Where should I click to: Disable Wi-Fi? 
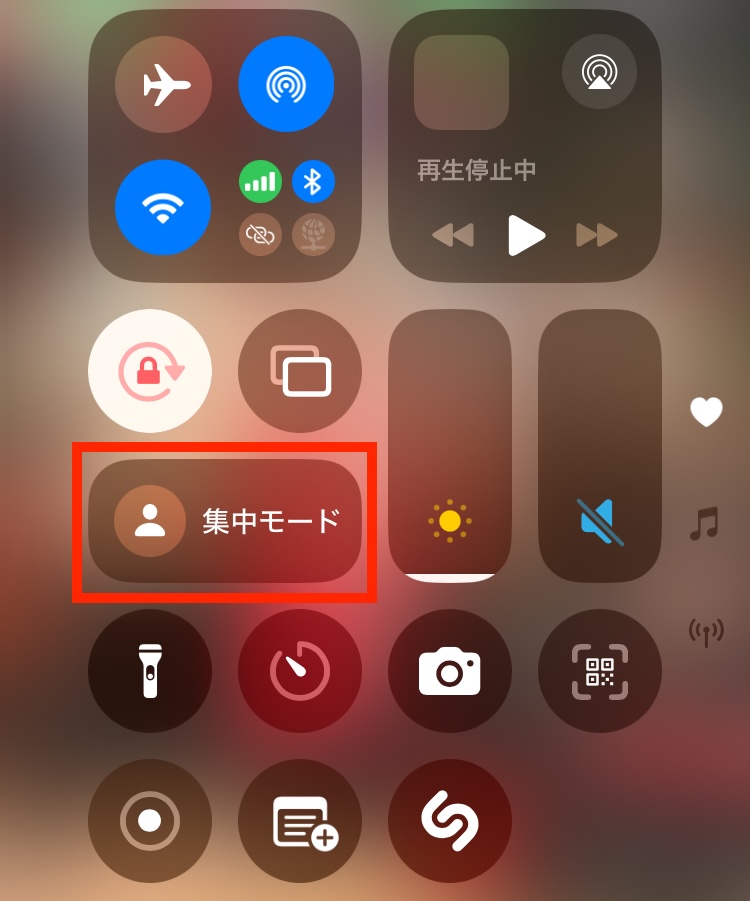click(x=164, y=208)
